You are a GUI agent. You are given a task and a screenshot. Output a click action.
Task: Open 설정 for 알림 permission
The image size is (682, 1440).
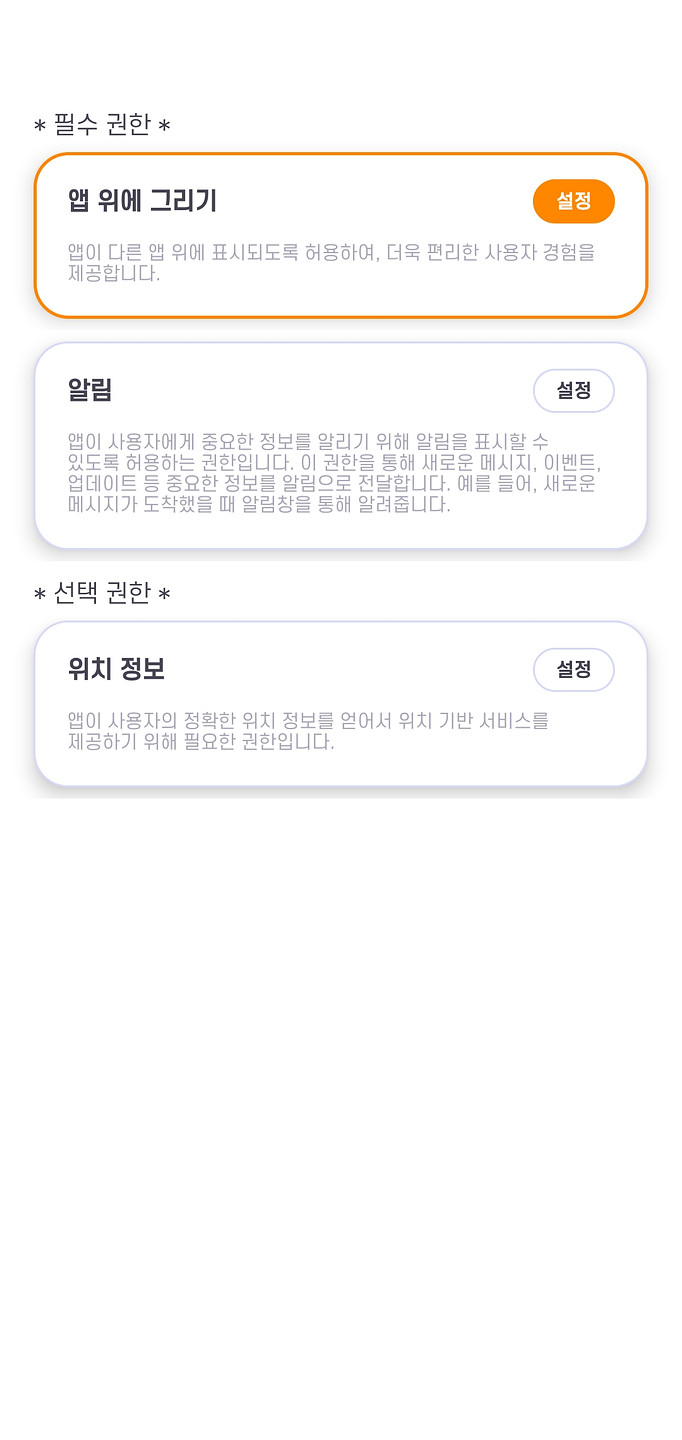click(x=573, y=390)
